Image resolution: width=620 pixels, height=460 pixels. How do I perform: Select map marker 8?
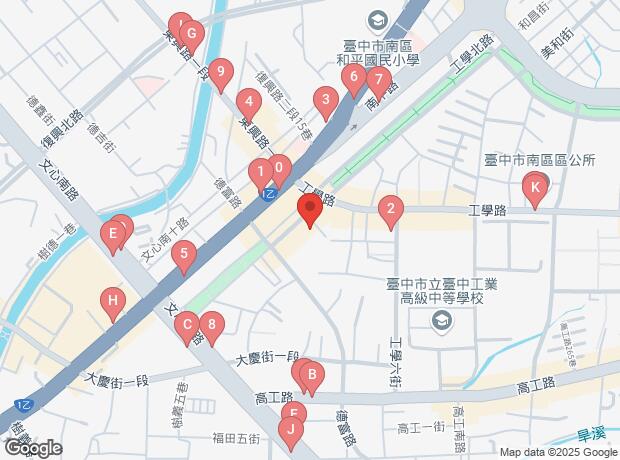[x=211, y=325]
